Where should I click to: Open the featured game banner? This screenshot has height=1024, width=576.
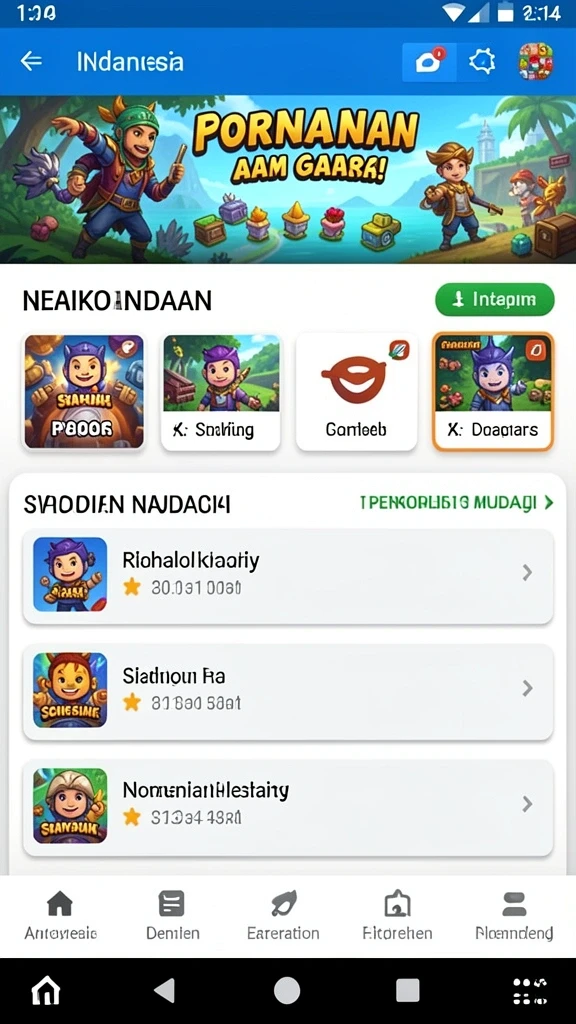pyautogui.click(x=288, y=180)
